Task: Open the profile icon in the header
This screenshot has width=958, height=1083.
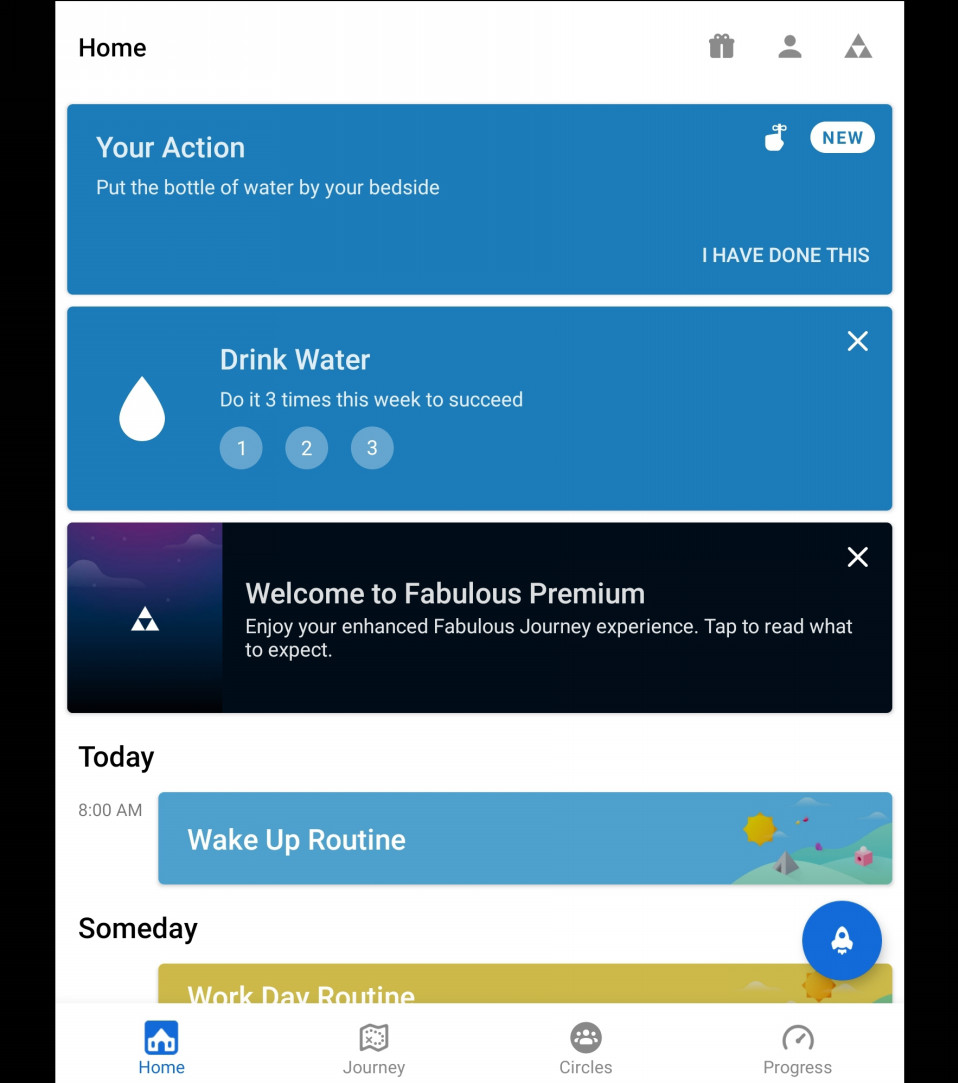Action: [x=790, y=47]
